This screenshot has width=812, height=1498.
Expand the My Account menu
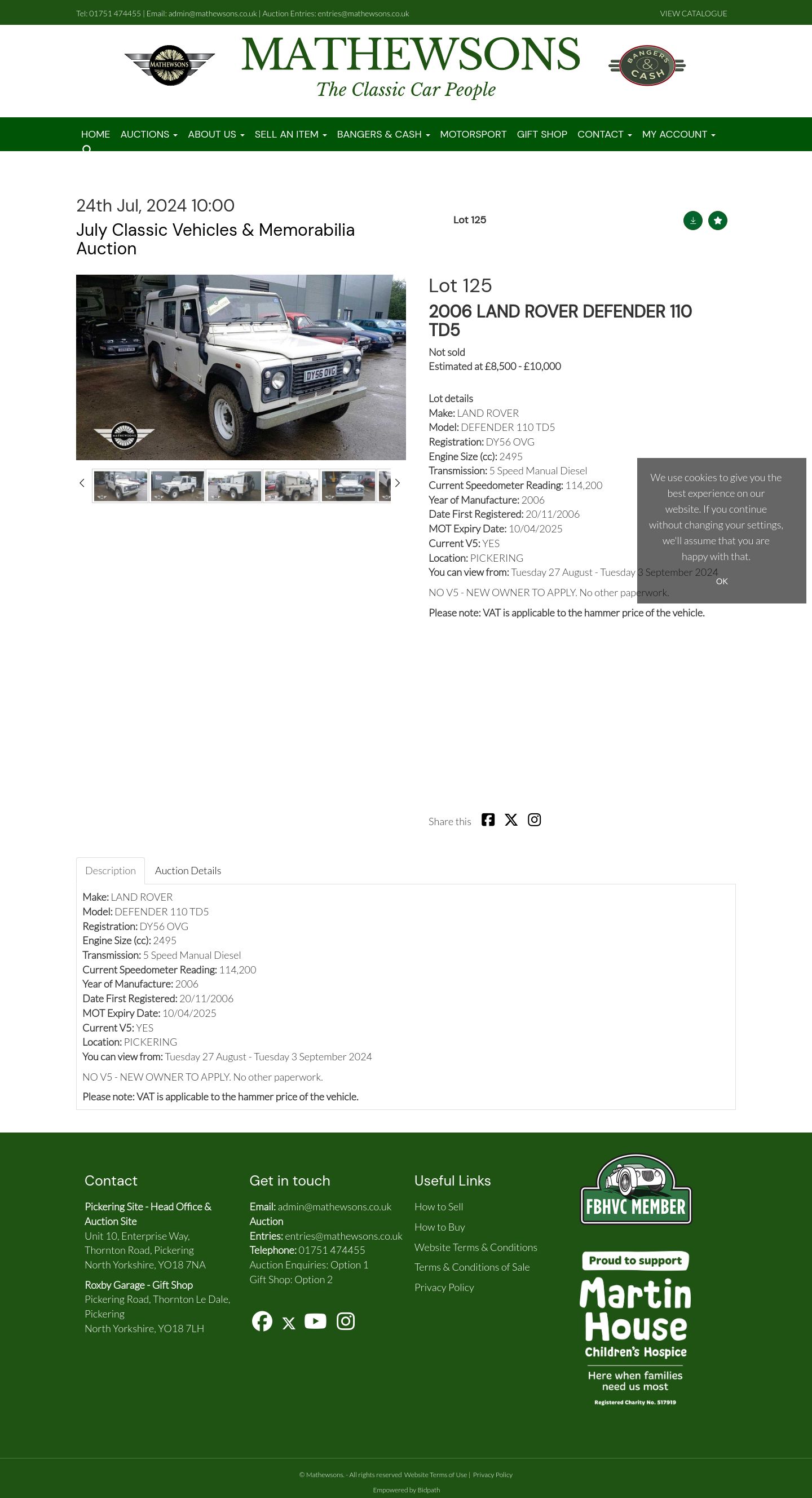coord(678,134)
